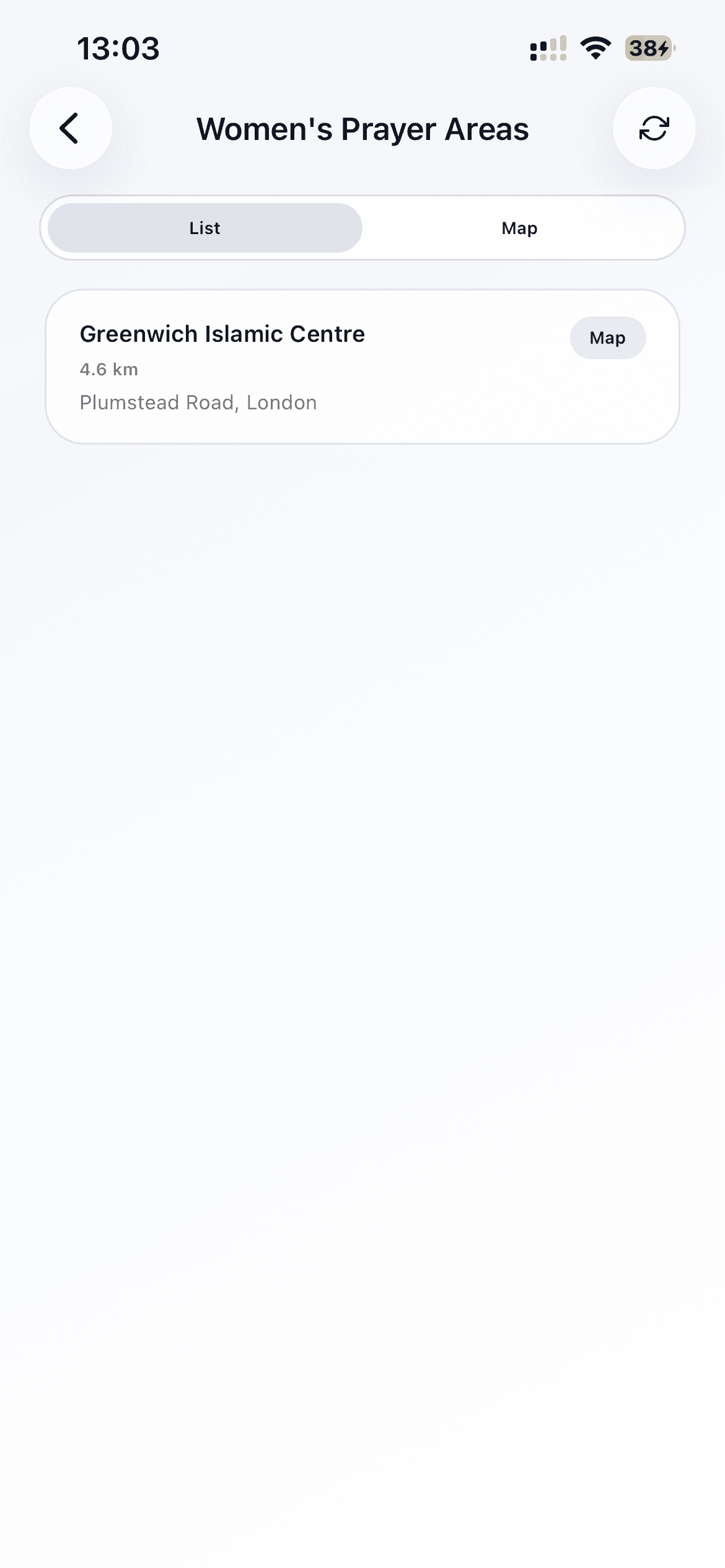725x1568 pixels.
Task: Tap the 4.6 km distance label
Action: point(109,369)
